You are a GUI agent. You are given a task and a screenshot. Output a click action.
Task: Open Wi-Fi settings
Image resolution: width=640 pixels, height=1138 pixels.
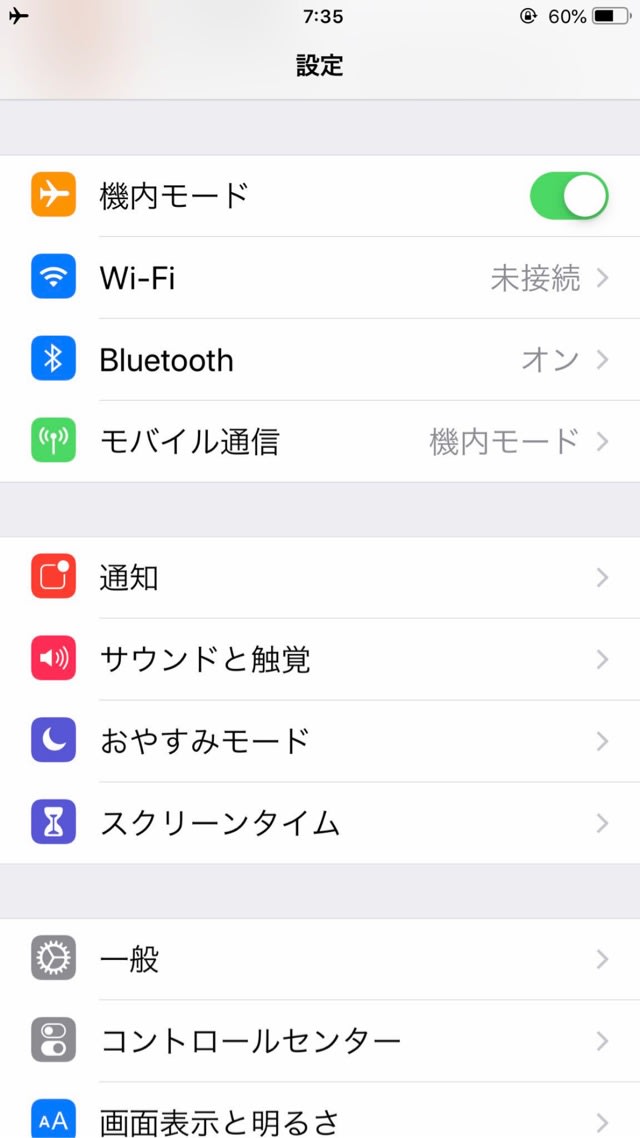[x=320, y=277]
